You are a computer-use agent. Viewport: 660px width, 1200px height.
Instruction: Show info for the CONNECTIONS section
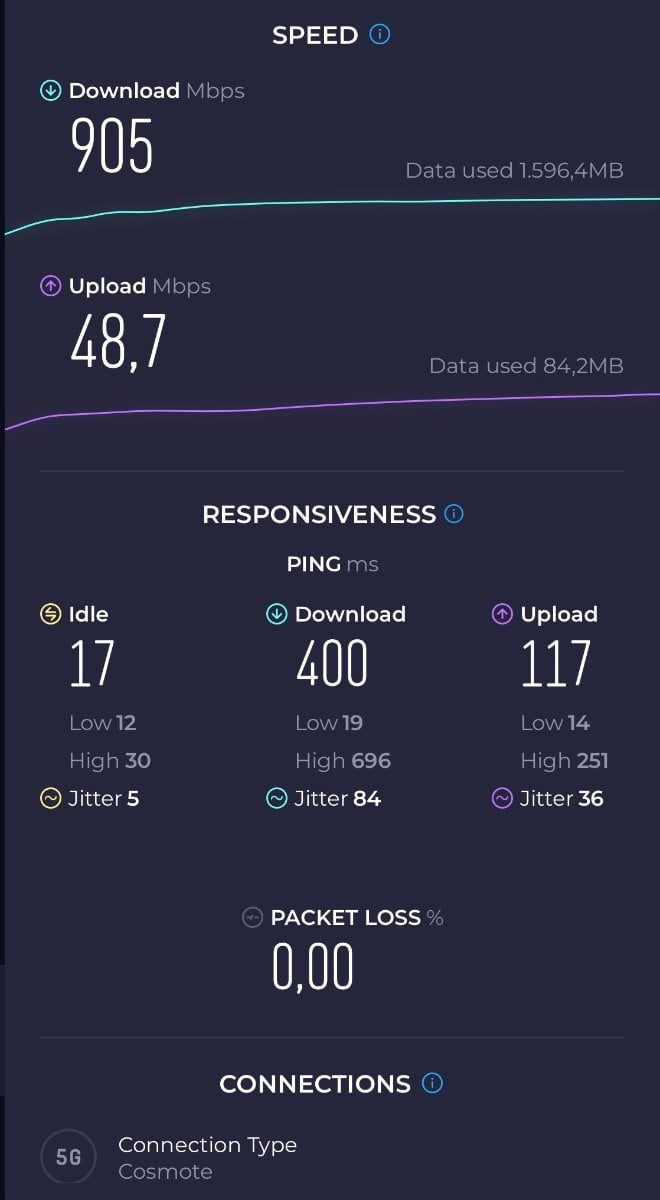432,1083
